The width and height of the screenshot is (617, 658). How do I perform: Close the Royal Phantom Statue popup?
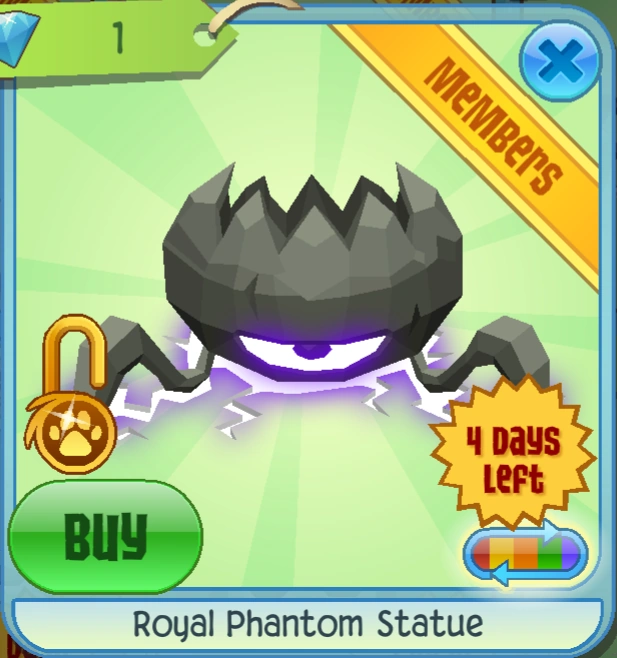560,62
